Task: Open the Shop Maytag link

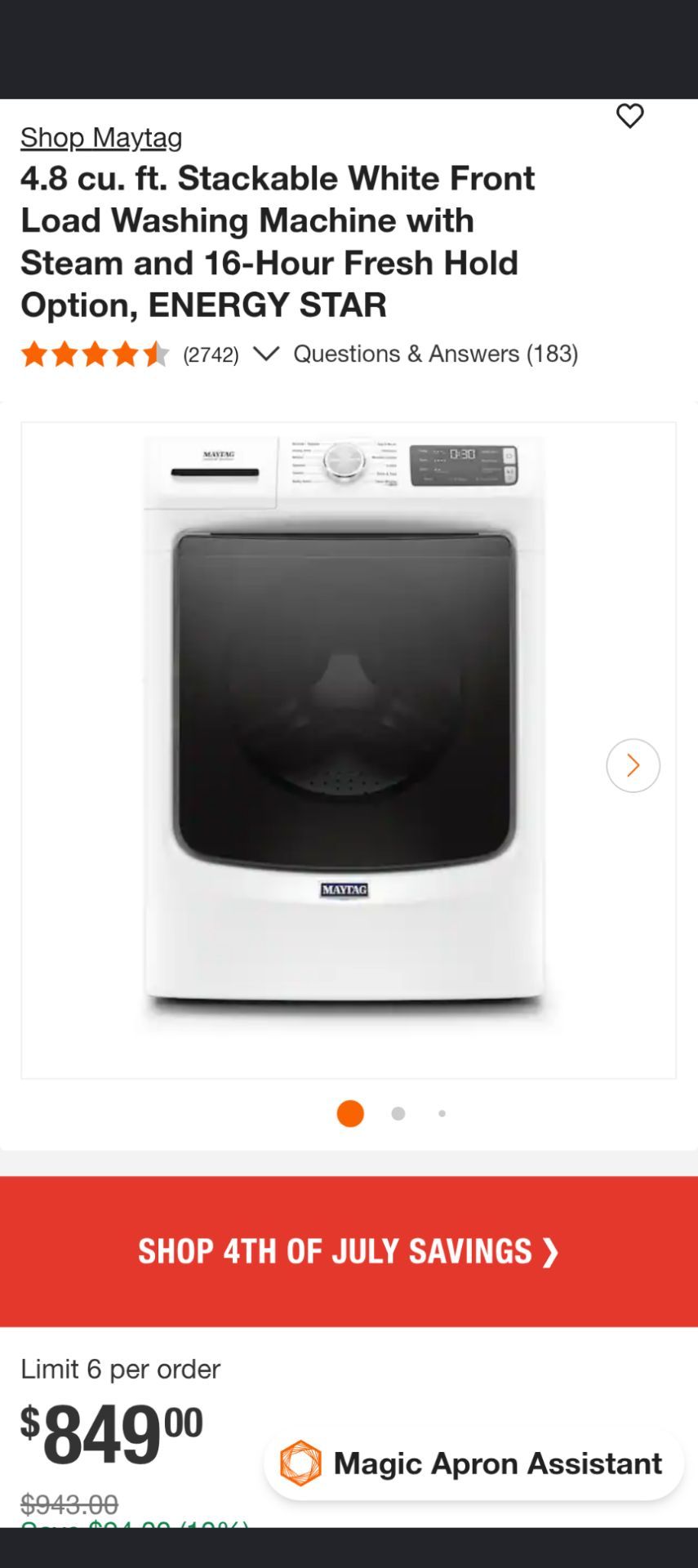Action: (101, 137)
